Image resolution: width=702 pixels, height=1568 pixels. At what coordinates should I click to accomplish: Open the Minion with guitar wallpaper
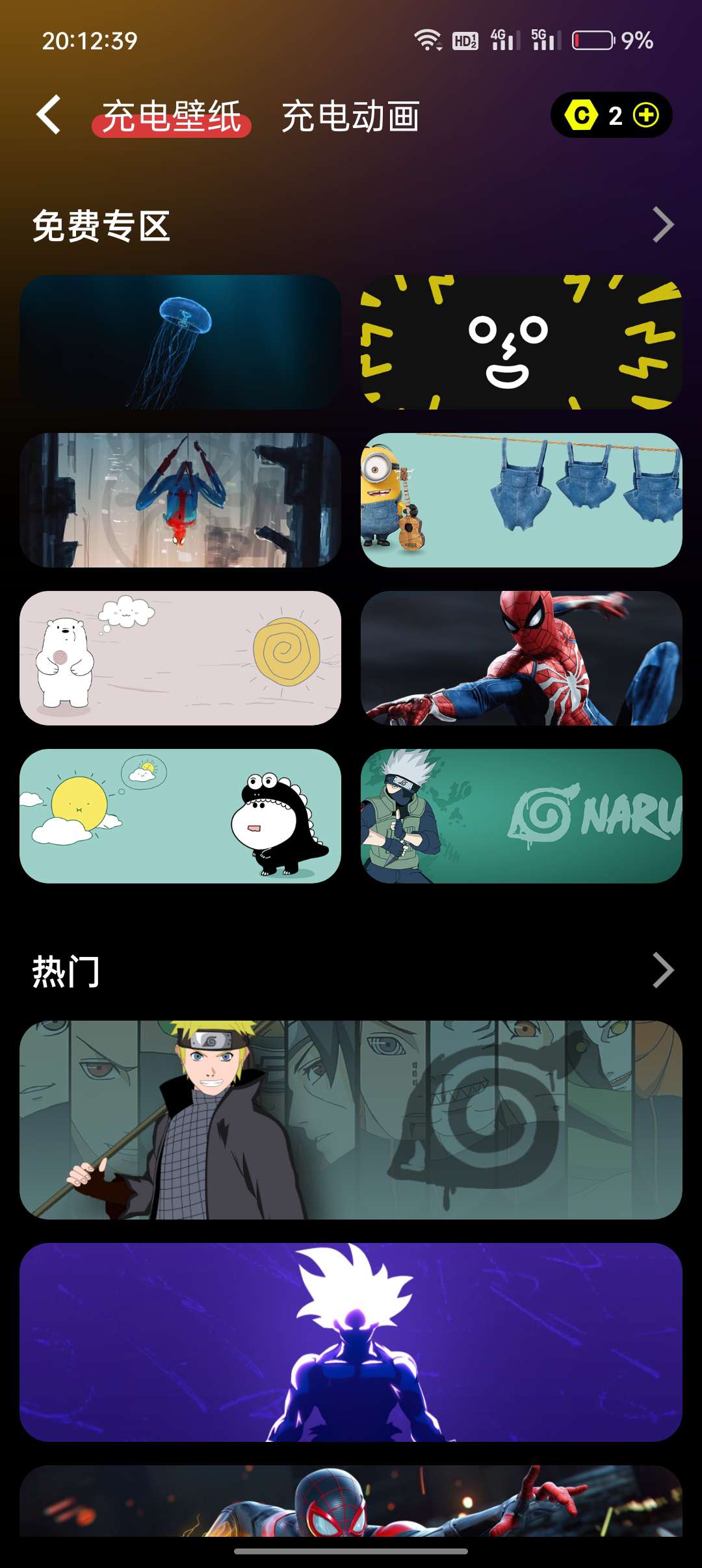pos(521,500)
